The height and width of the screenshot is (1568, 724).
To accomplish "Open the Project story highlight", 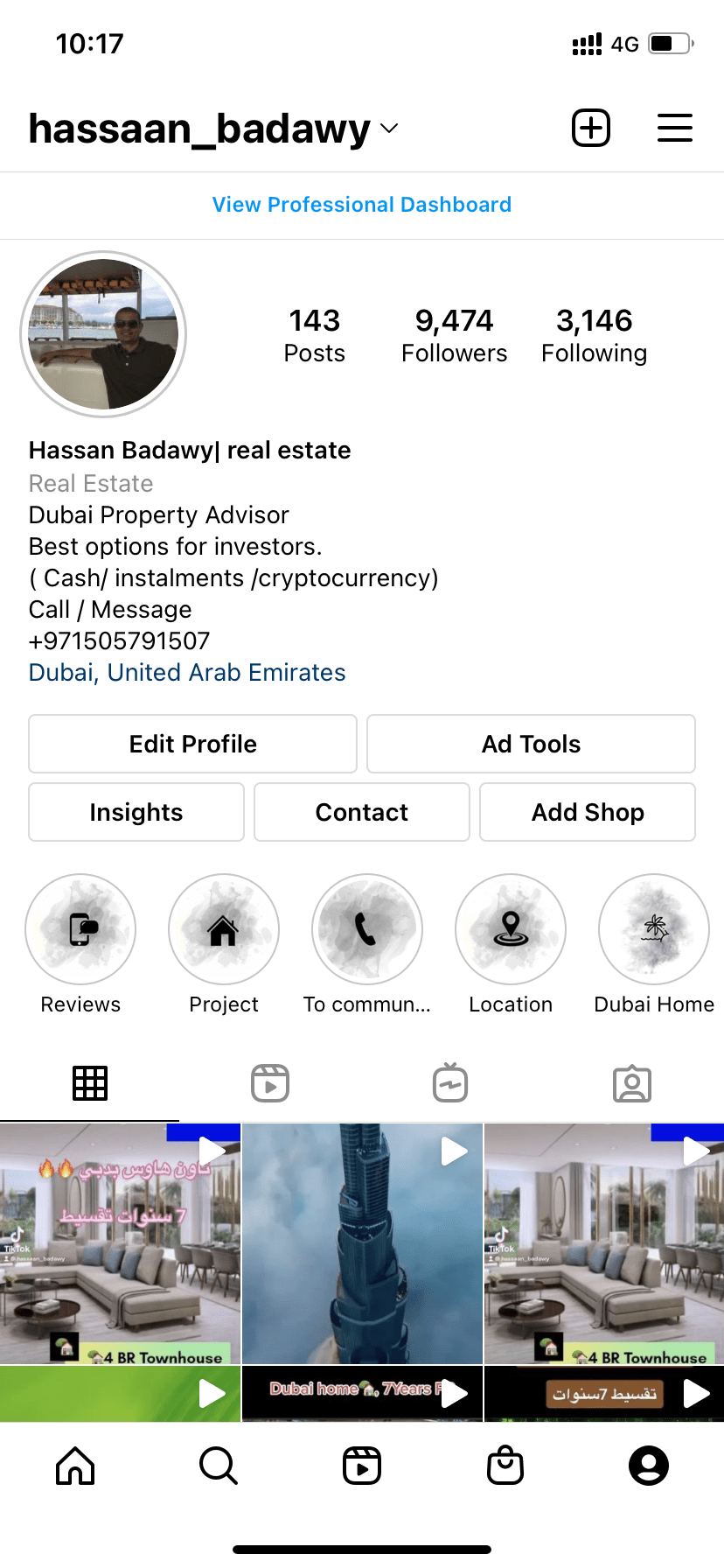I will pyautogui.click(x=224, y=929).
